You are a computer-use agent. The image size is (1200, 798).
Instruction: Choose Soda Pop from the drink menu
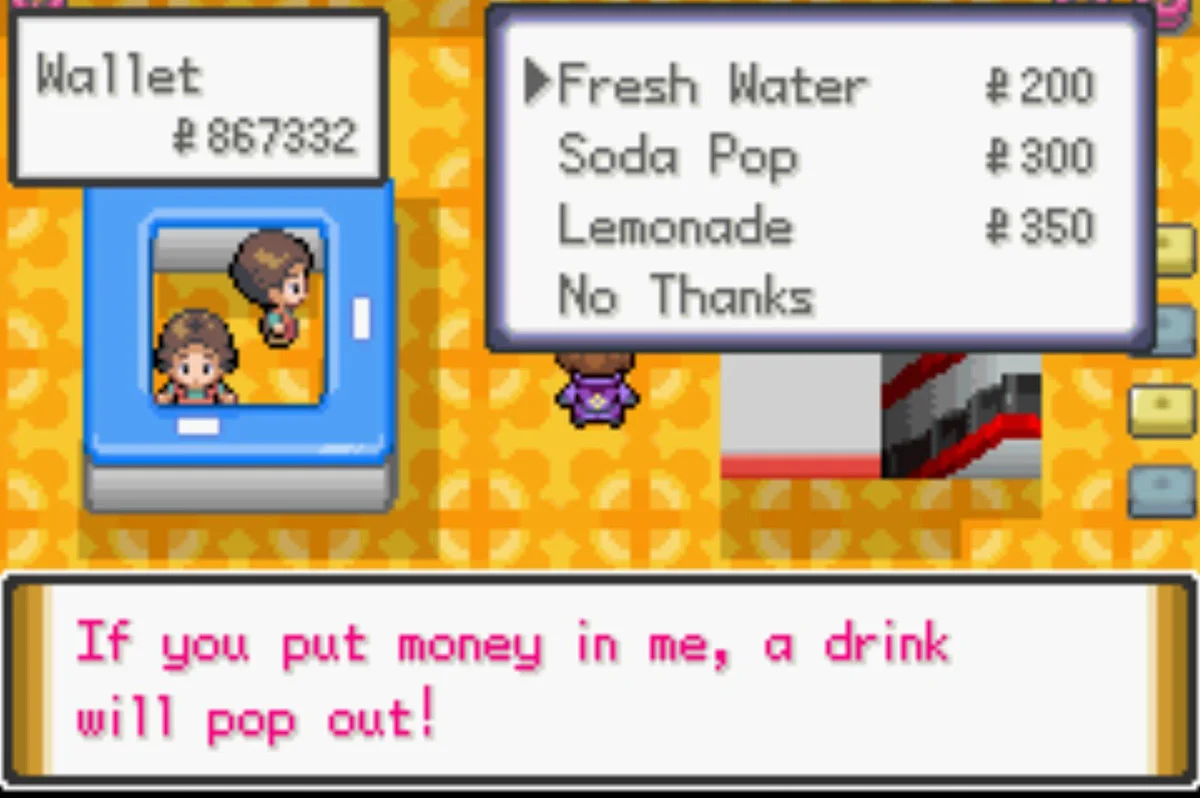click(x=677, y=157)
